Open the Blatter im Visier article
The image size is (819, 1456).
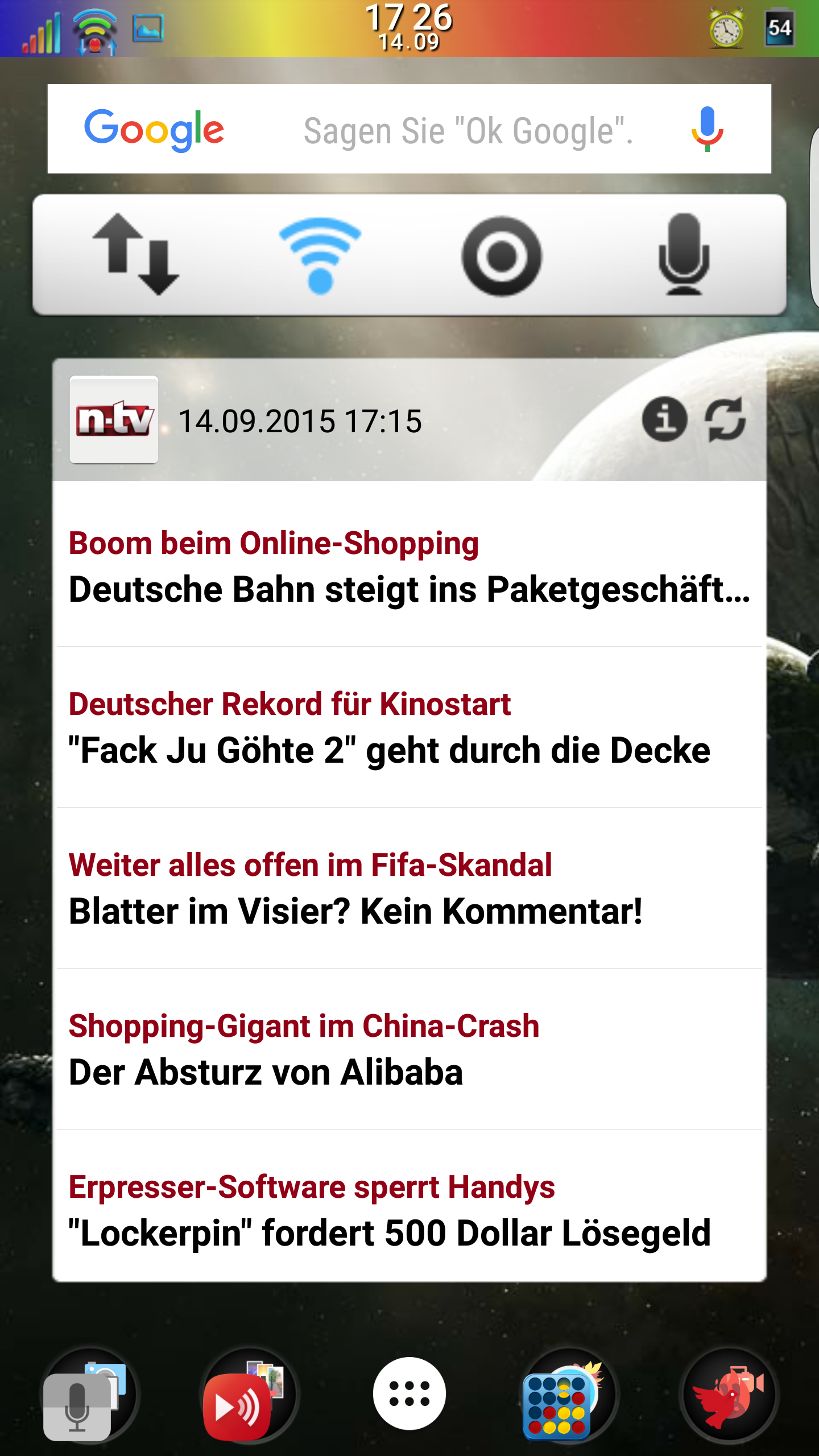click(409, 888)
